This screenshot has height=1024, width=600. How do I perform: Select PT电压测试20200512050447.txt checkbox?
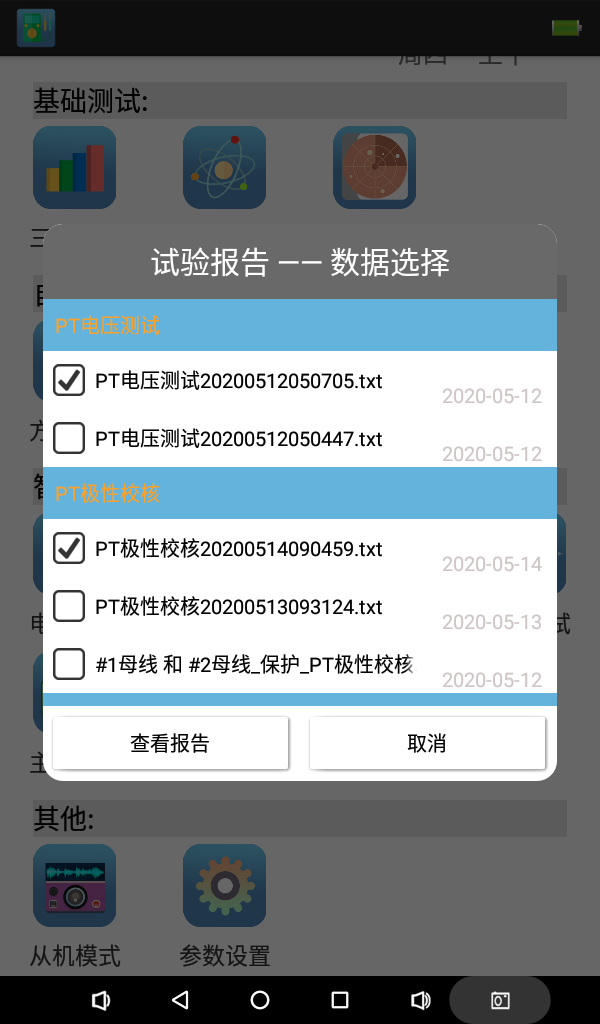(68, 438)
